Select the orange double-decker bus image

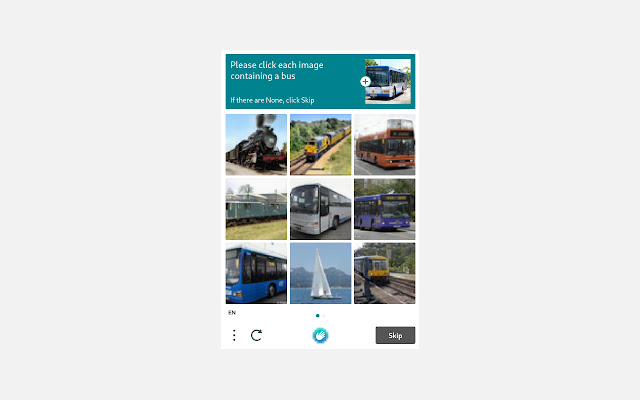click(384, 145)
